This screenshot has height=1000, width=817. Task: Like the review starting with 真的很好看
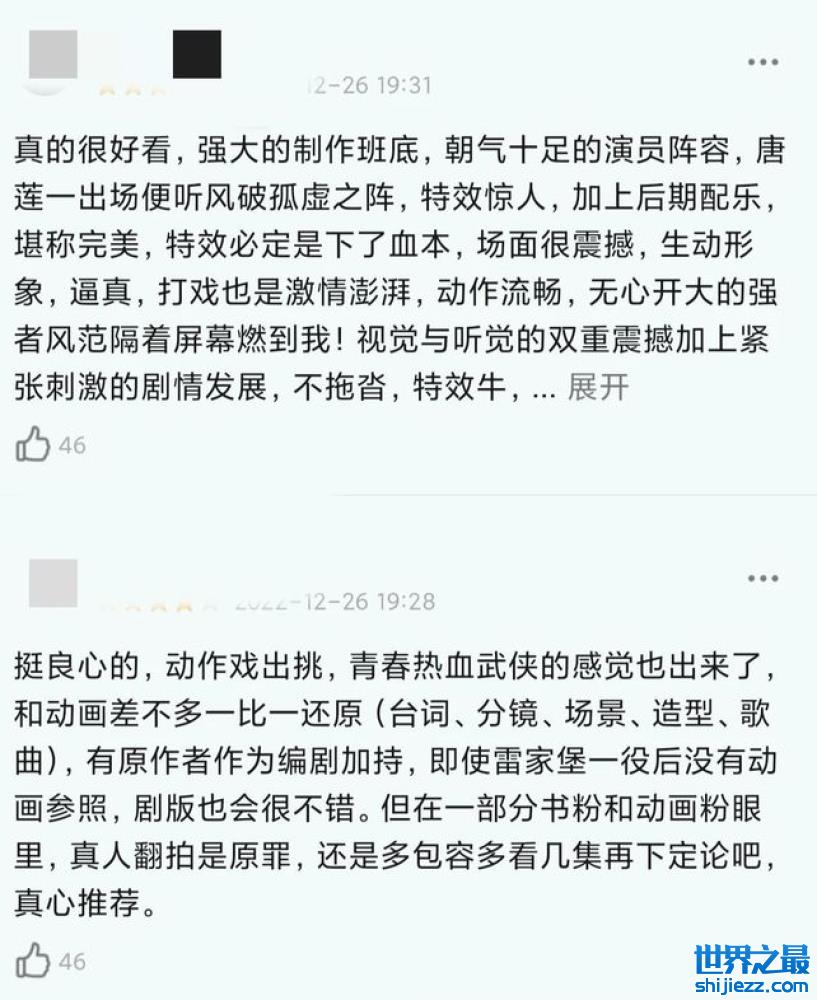pyautogui.click(x=33, y=444)
